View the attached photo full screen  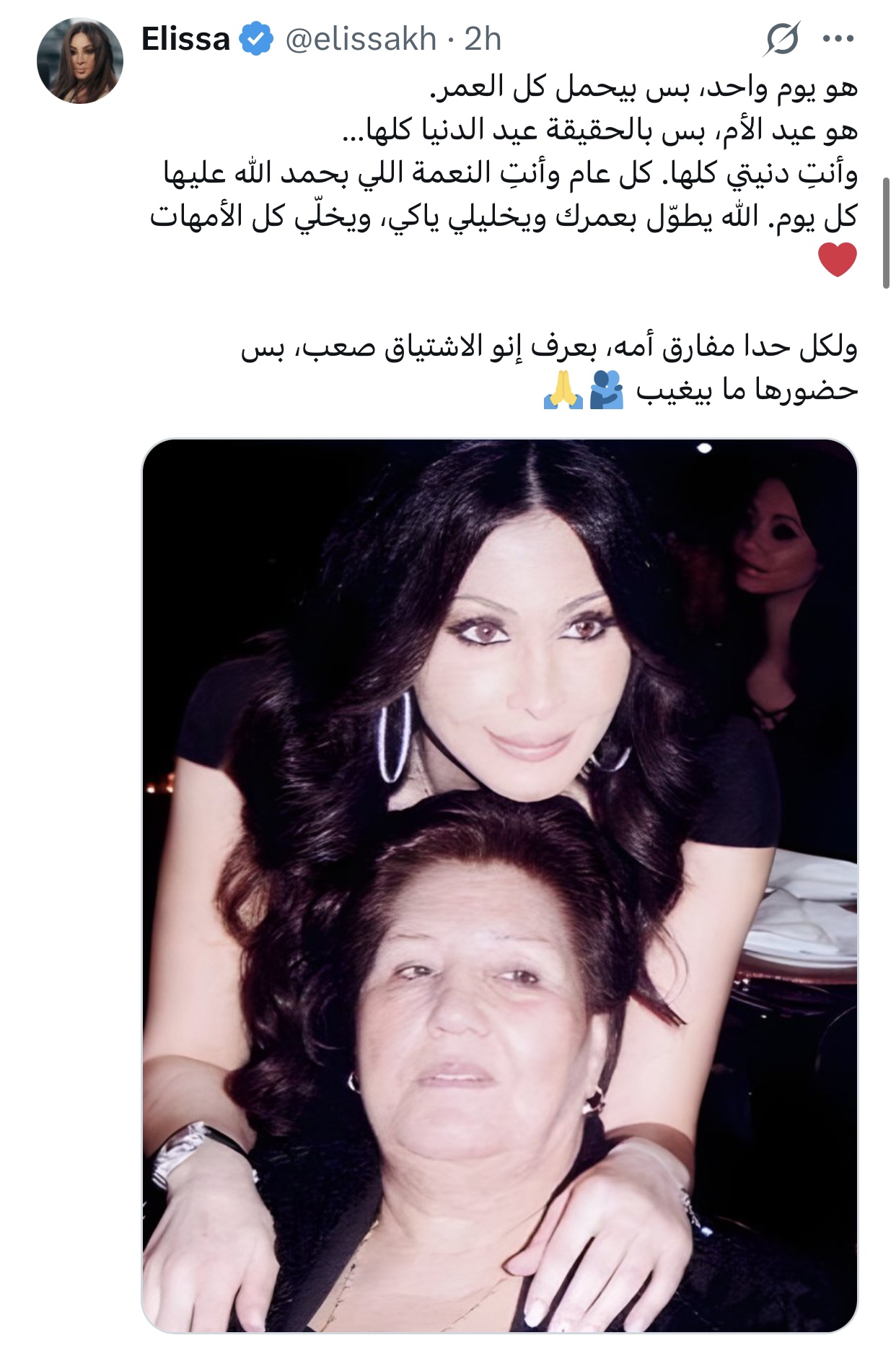(x=499, y=885)
